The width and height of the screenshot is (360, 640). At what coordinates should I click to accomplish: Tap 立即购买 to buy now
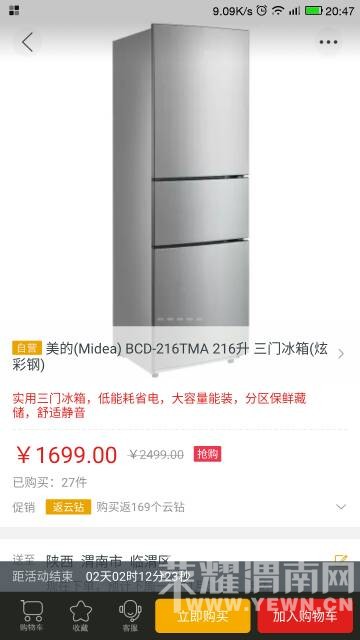[x=203, y=616]
